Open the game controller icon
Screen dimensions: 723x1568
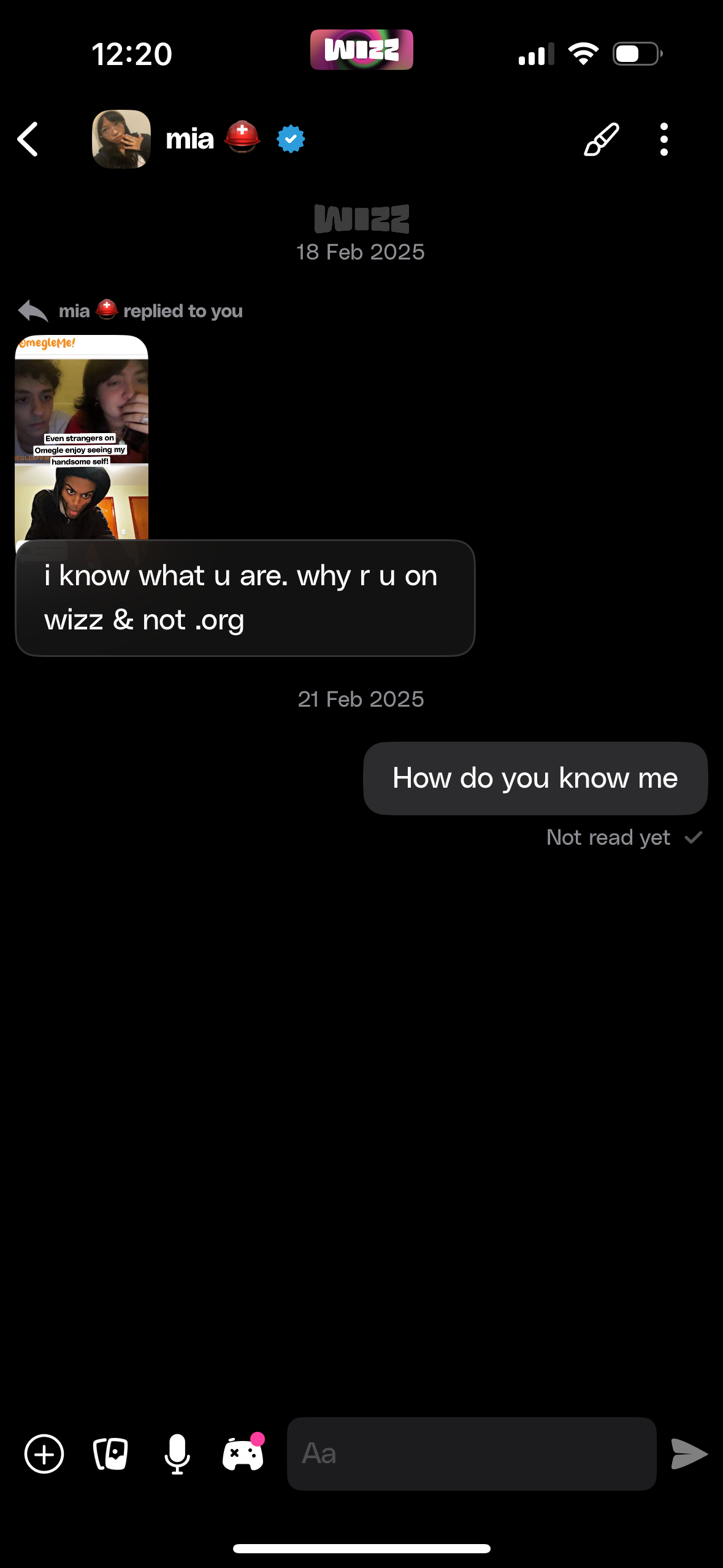click(243, 1453)
